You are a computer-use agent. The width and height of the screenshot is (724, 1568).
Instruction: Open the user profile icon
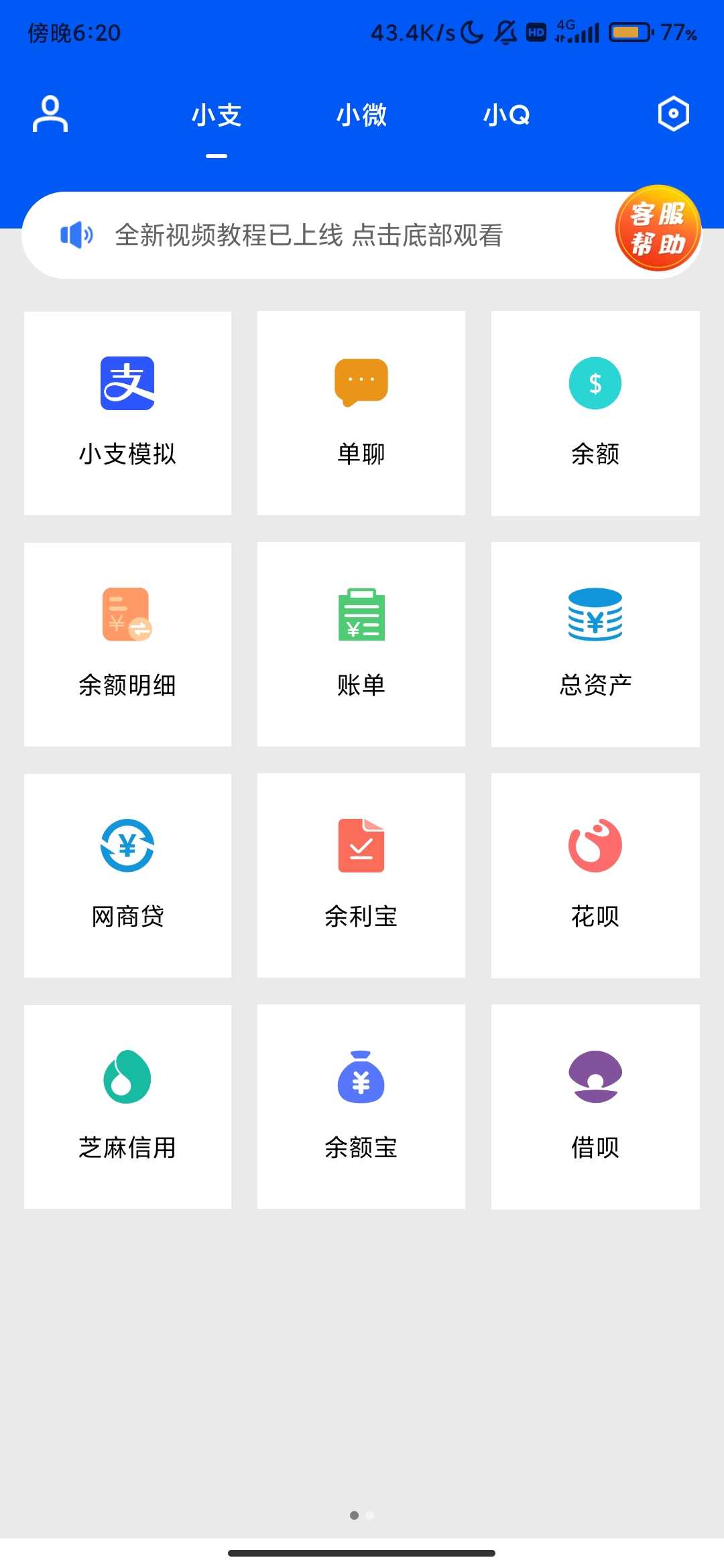tap(50, 114)
